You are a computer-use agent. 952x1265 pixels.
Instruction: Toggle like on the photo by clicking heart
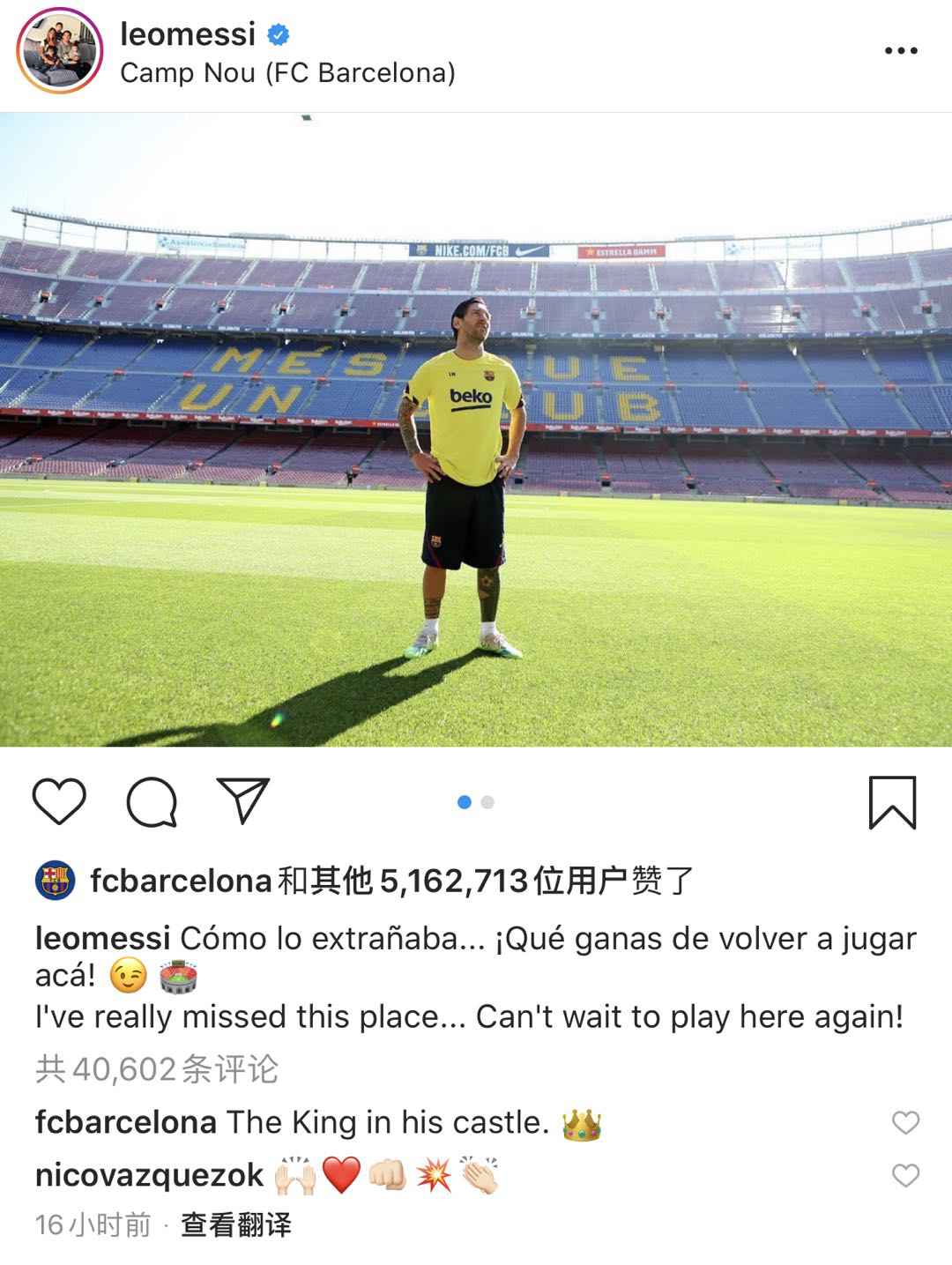pyautogui.click(x=58, y=803)
